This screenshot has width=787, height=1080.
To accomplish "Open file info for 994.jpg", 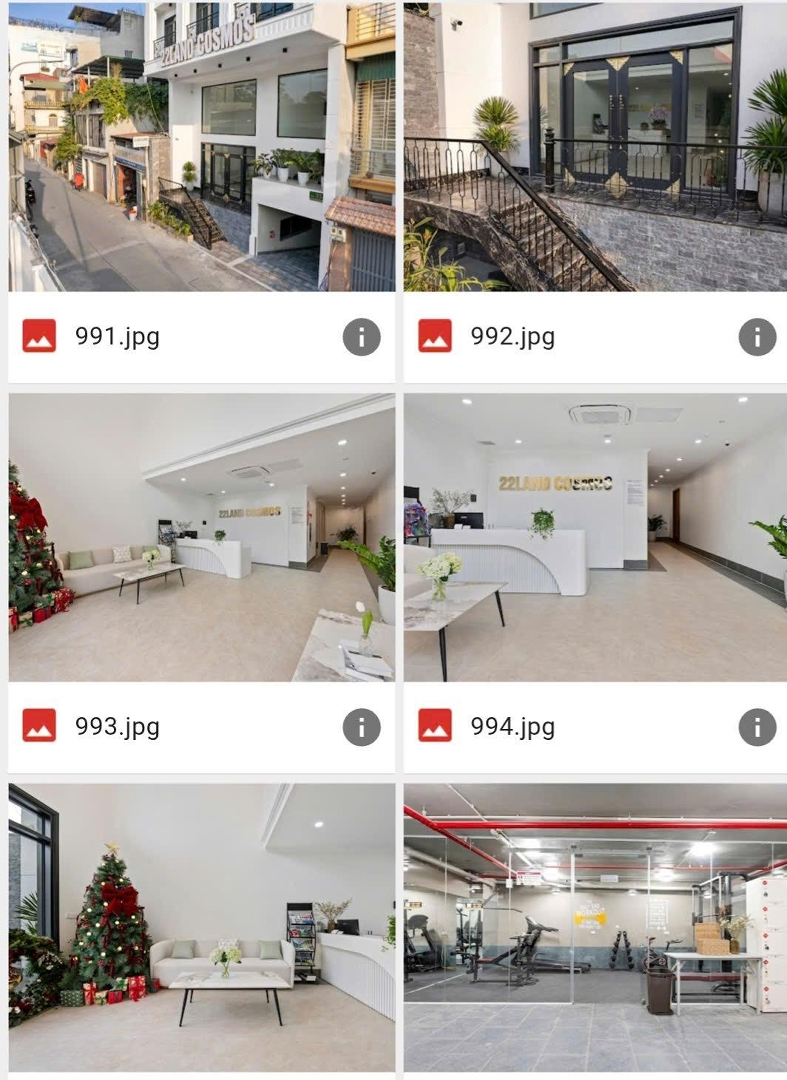I will point(757,726).
